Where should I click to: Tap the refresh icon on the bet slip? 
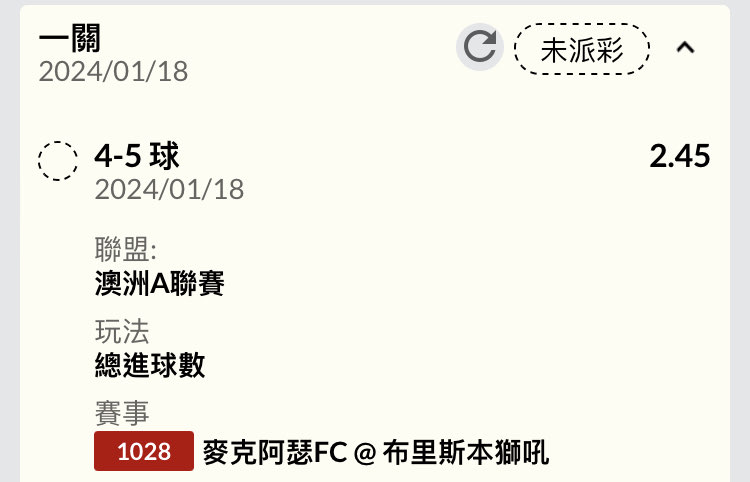(480, 47)
